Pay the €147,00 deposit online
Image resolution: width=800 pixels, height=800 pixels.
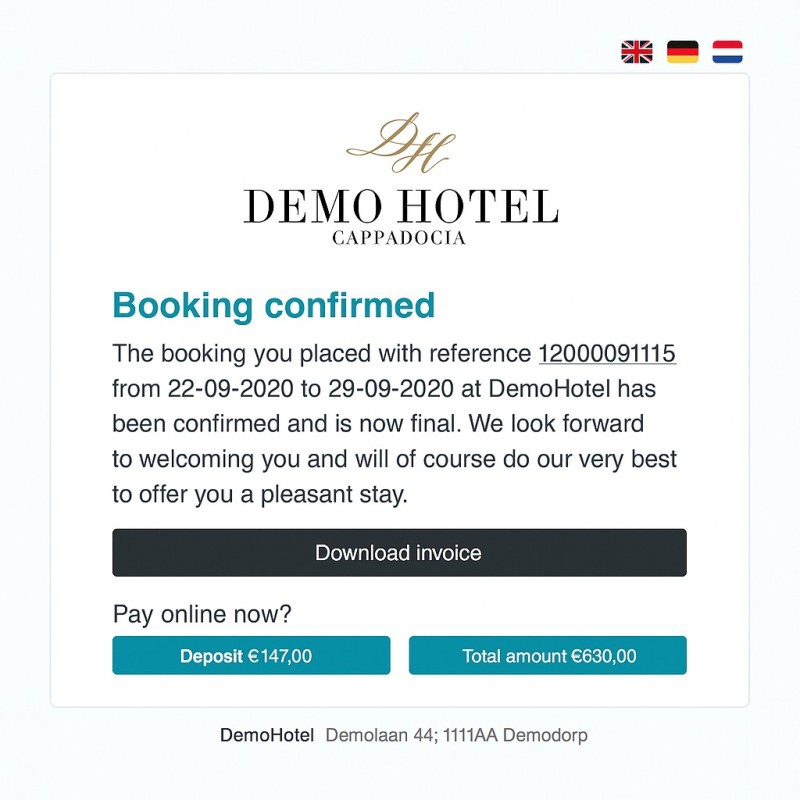[x=251, y=656]
